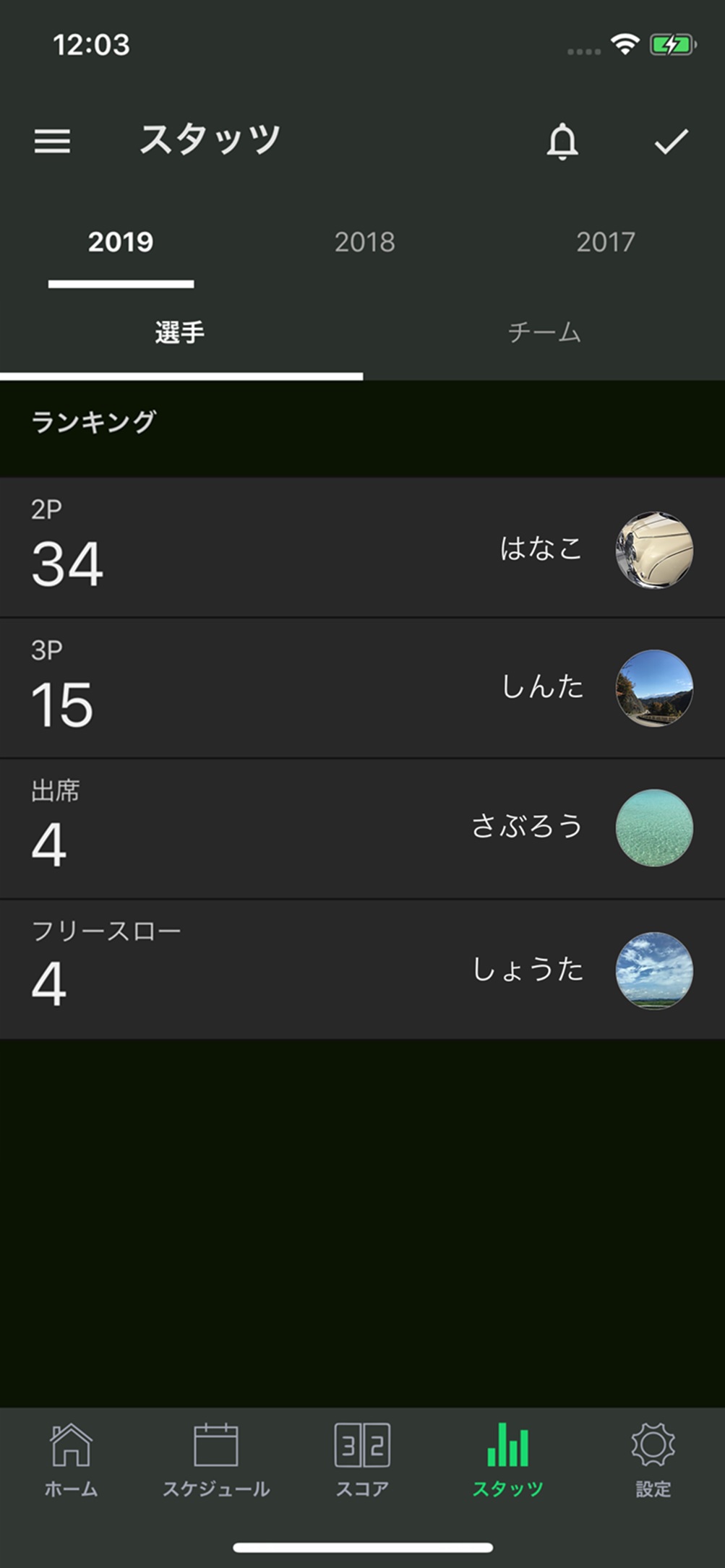The width and height of the screenshot is (725, 1568).
Task: Select the スタッツ bottom tab
Action: click(x=507, y=1460)
